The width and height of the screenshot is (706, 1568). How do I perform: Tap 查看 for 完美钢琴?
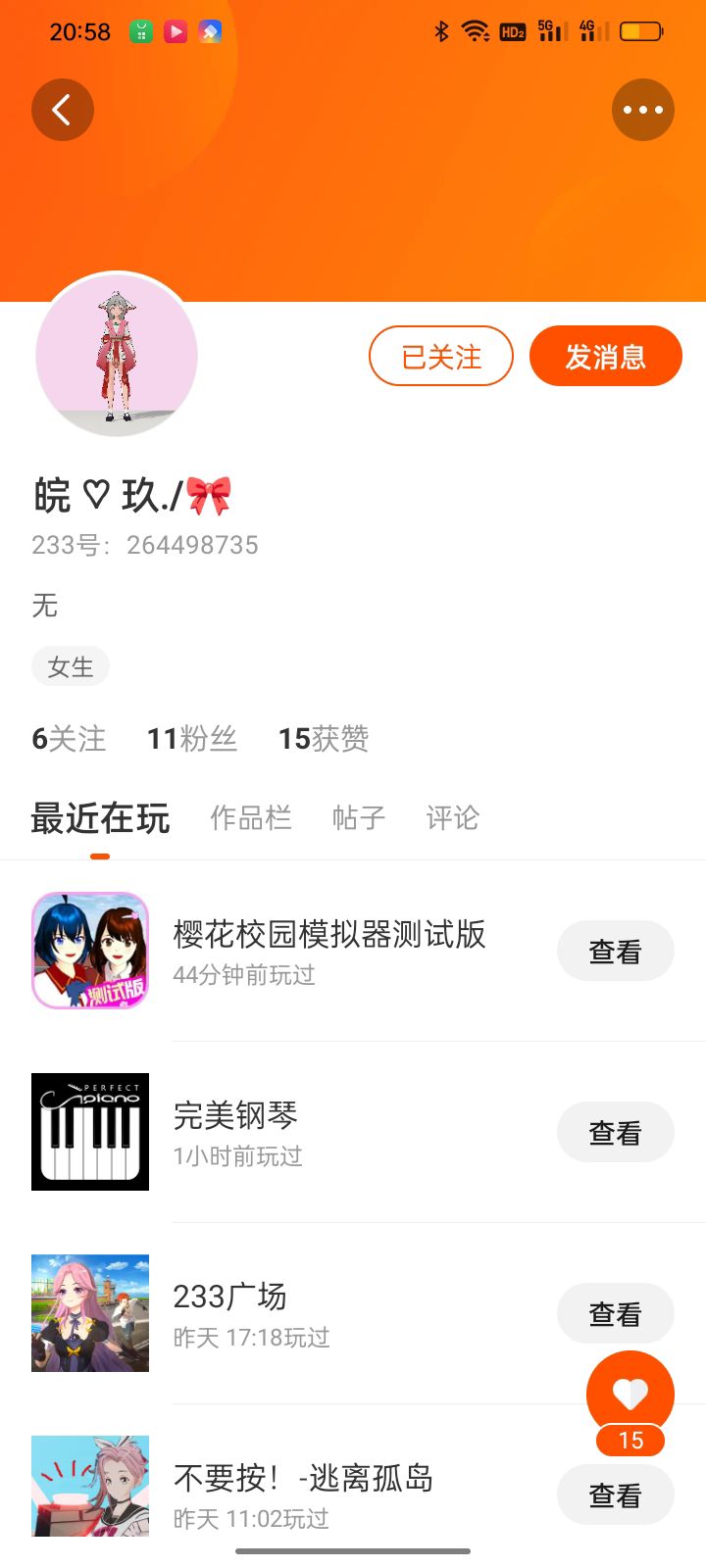click(616, 1132)
